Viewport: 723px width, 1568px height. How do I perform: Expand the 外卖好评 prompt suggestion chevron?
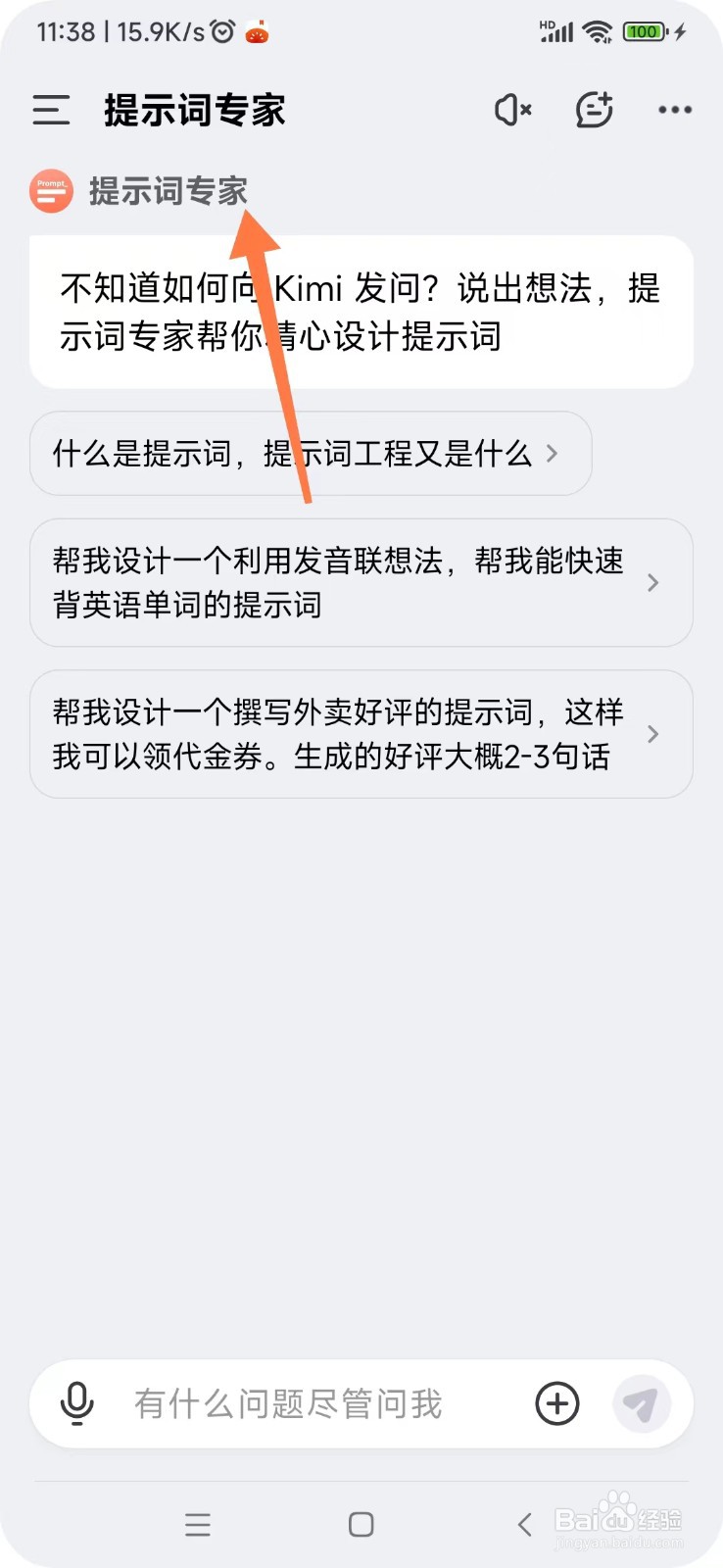[x=652, y=734]
